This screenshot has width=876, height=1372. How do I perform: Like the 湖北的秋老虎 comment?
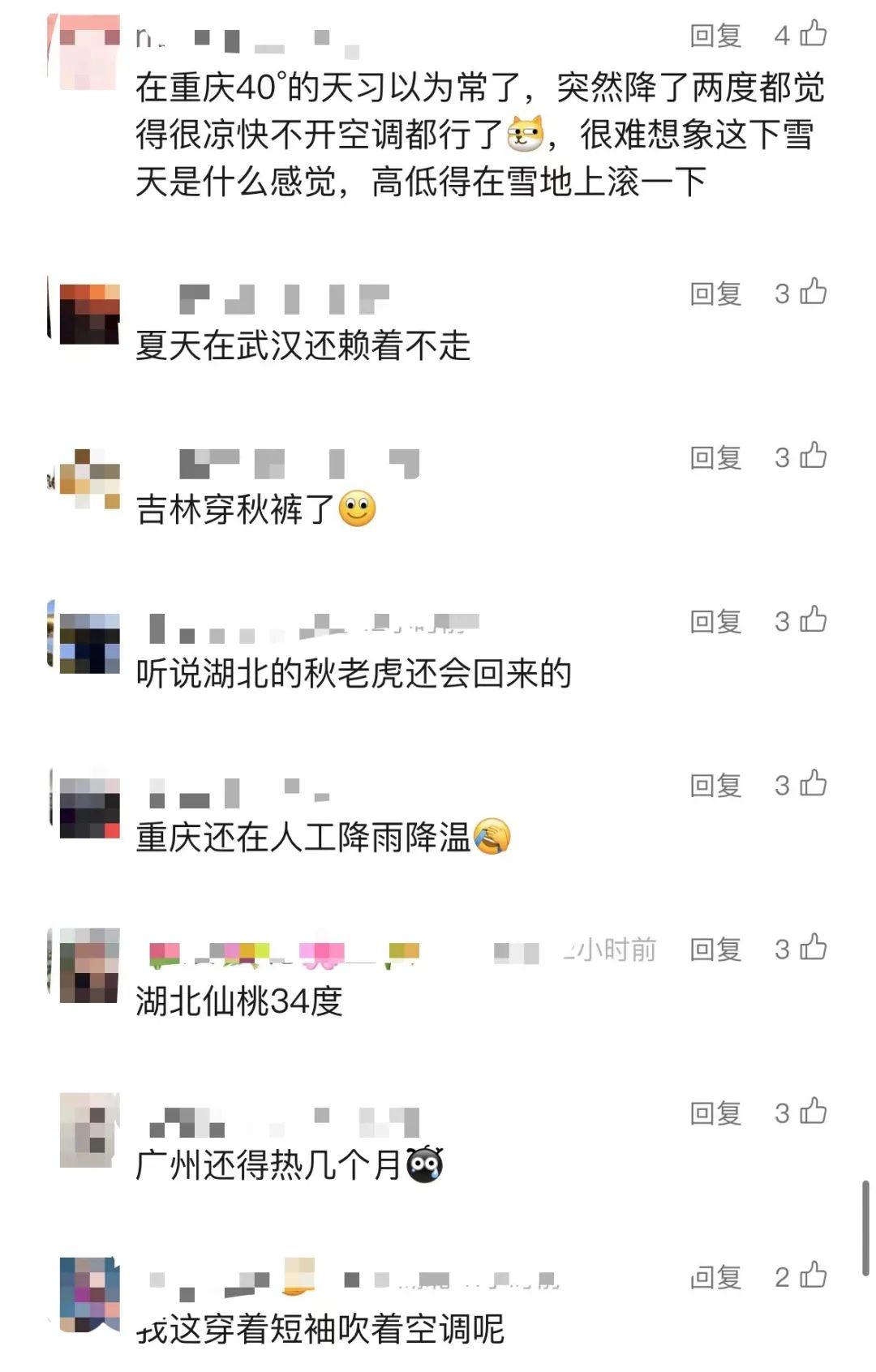(x=813, y=620)
